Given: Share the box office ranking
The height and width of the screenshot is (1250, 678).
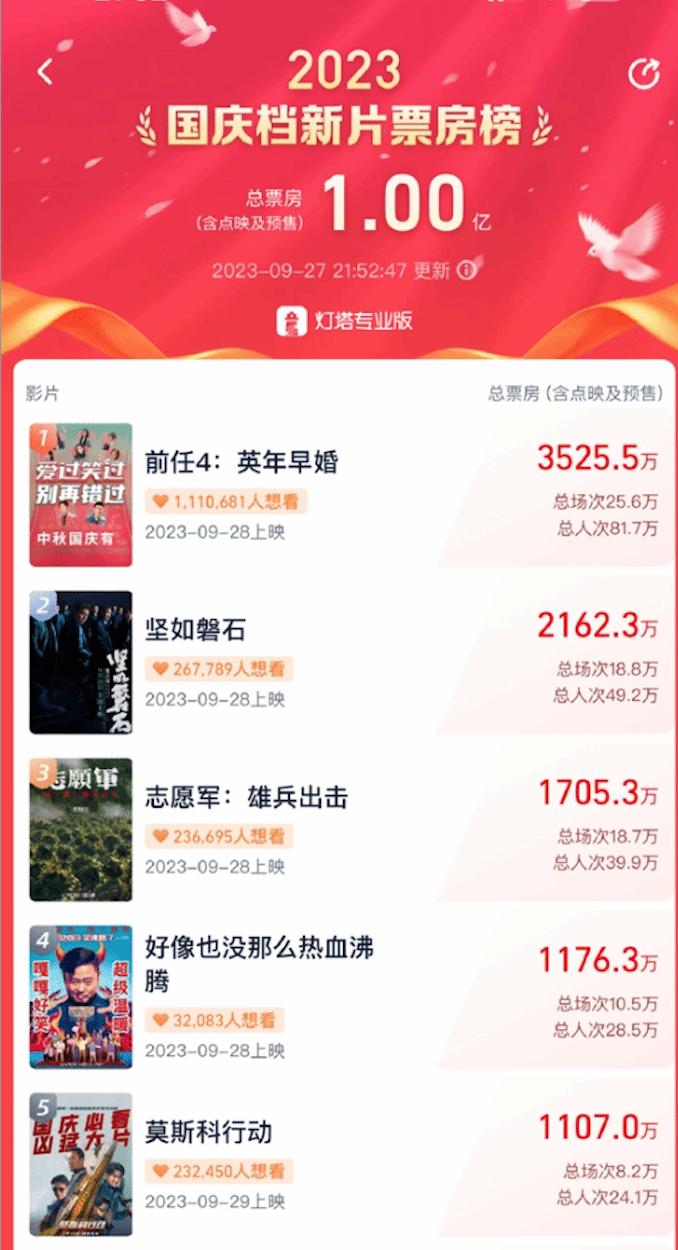Looking at the screenshot, I should (644, 74).
